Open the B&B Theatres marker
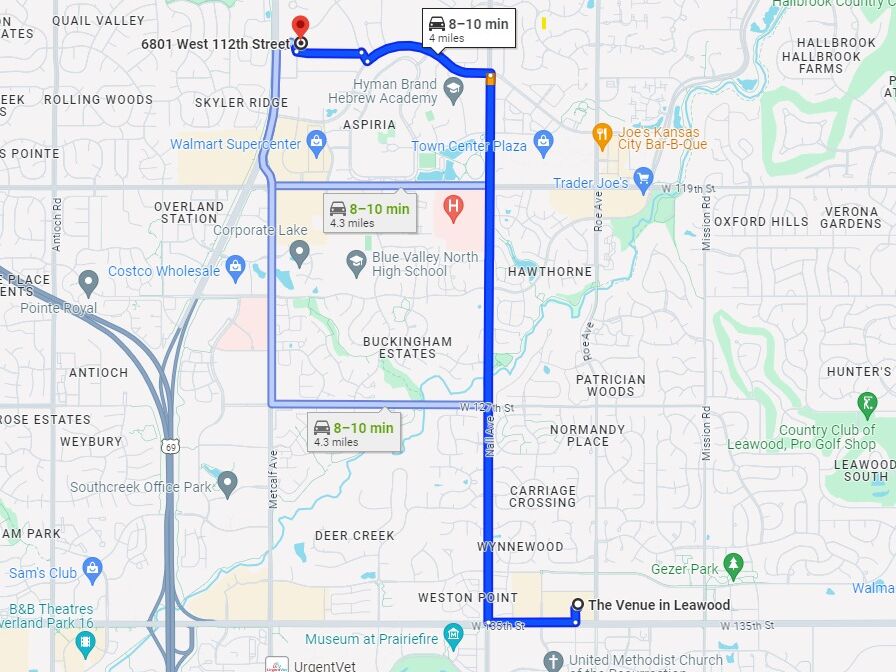 pyautogui.click(x=85, y=643)
